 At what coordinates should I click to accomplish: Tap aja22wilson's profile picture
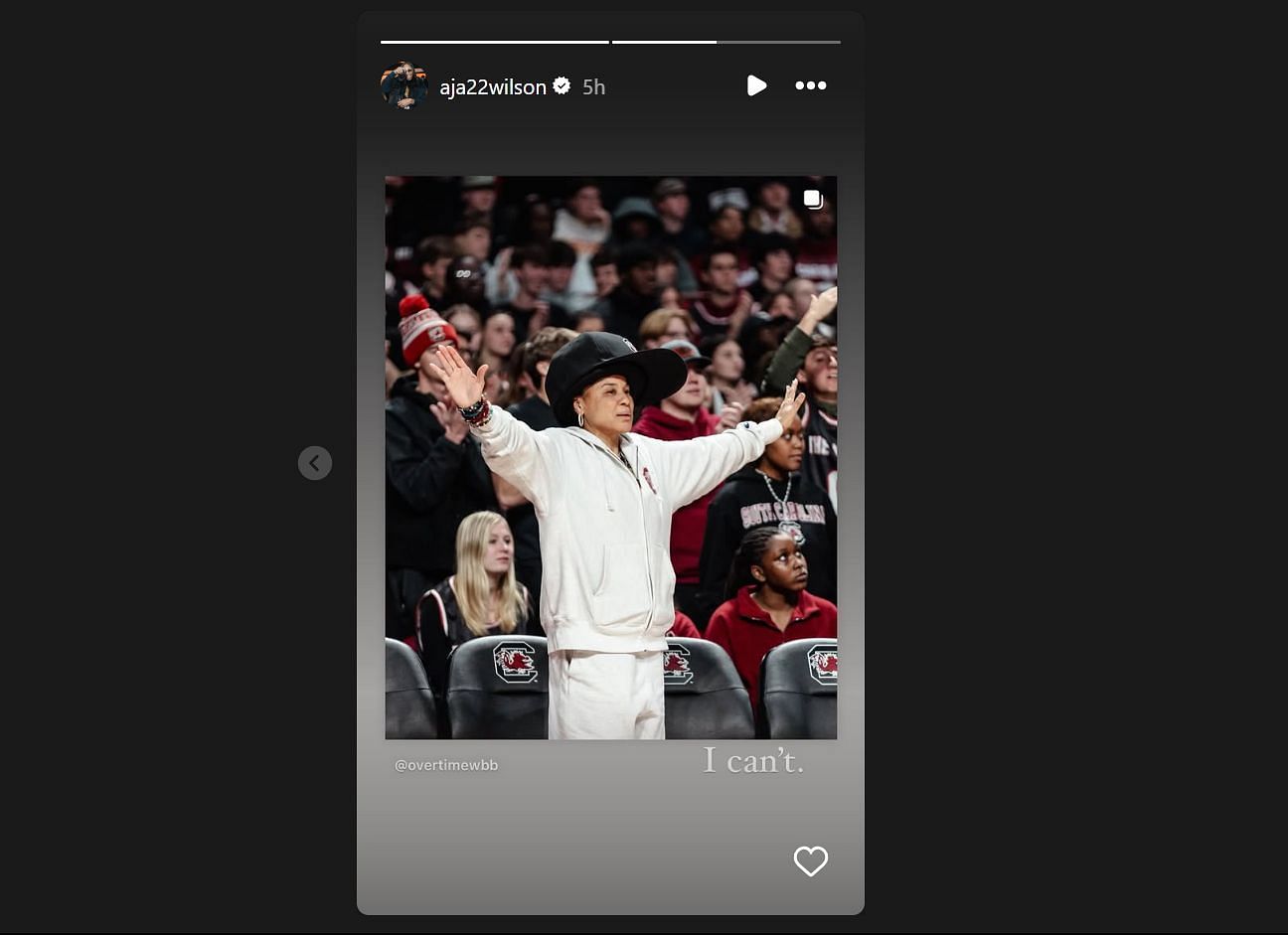pos(404,85)
